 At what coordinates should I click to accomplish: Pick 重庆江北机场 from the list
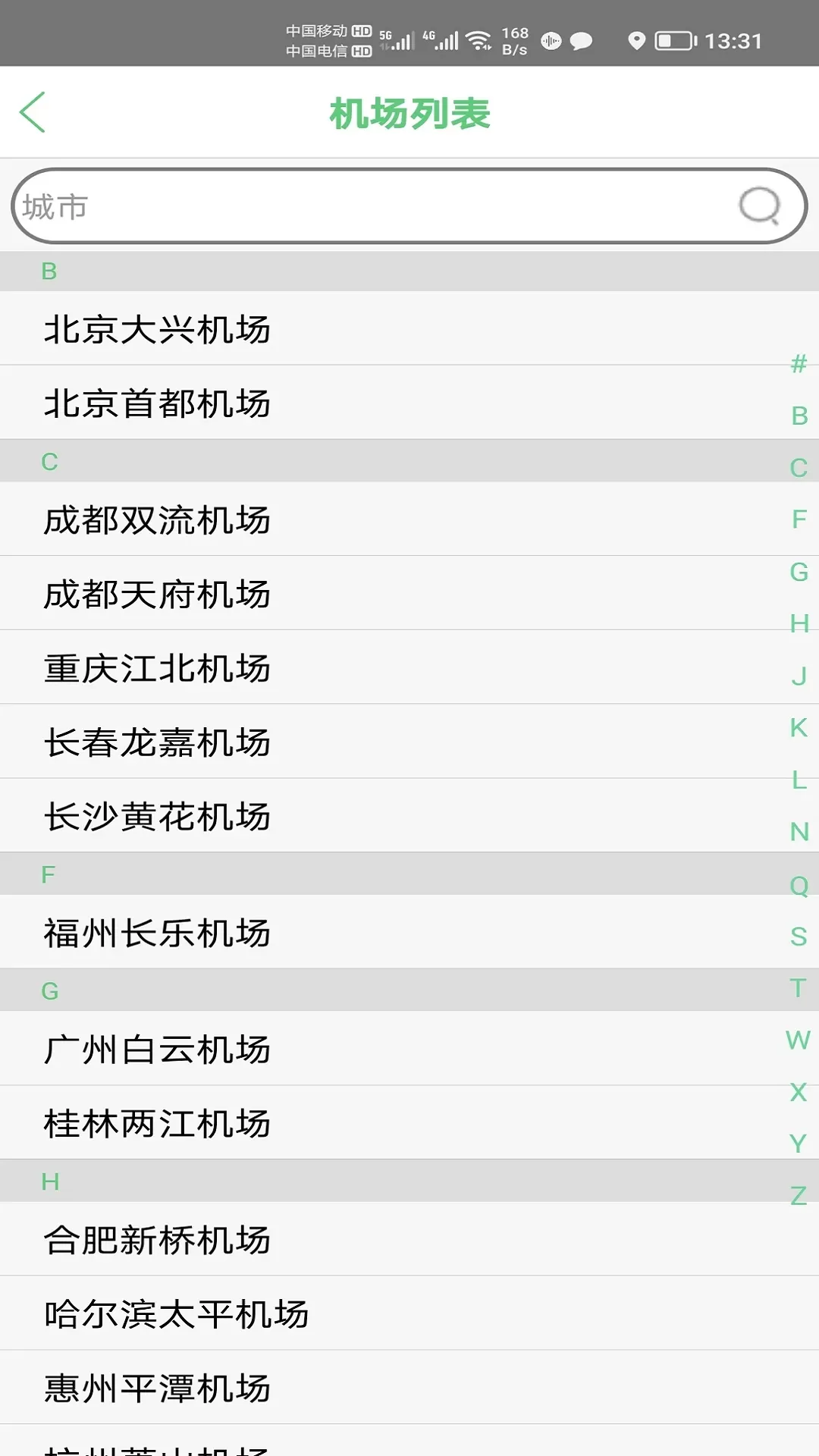pyautogui.click(x=157, y=668)
